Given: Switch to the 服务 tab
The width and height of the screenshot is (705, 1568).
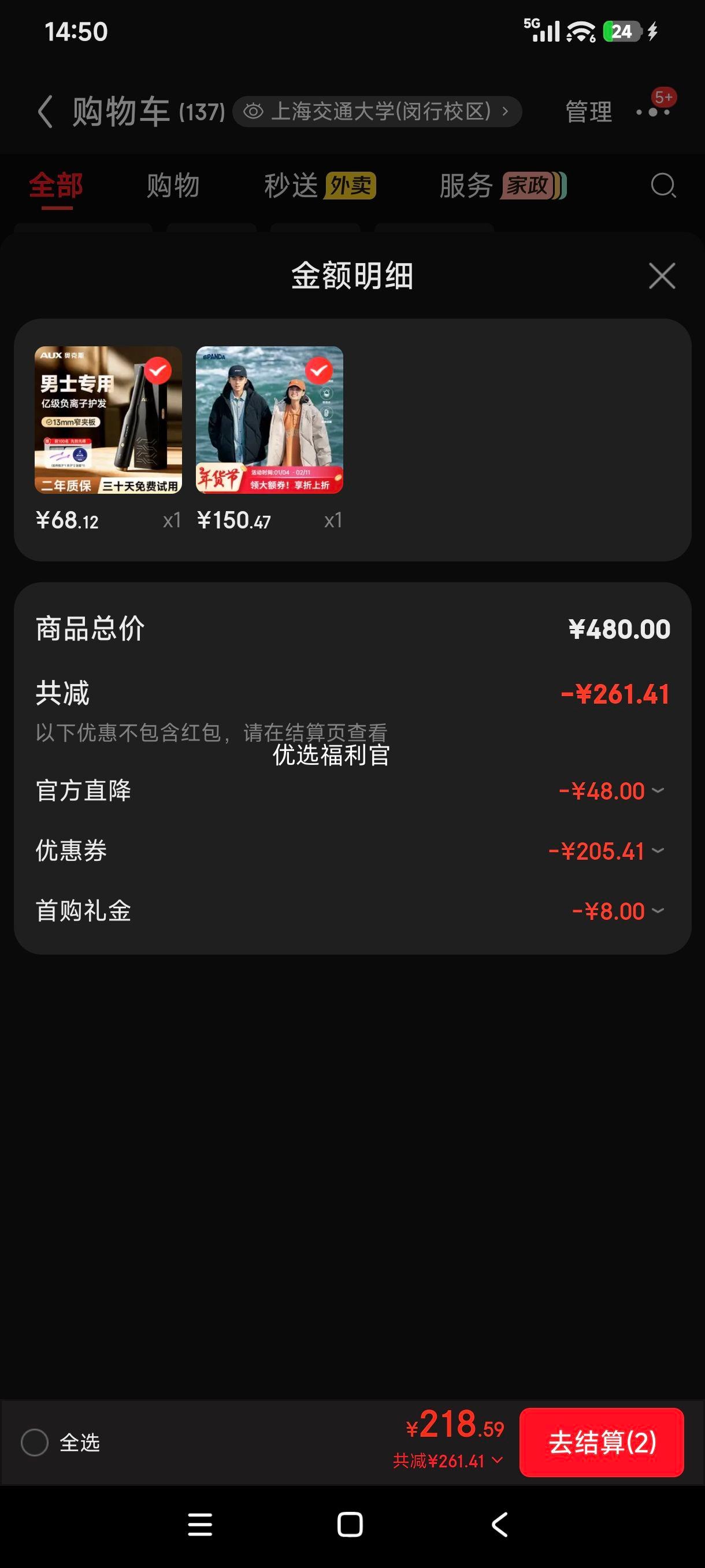Looking at the screenshot, I should pyautogui.click(x=465, y=187).
